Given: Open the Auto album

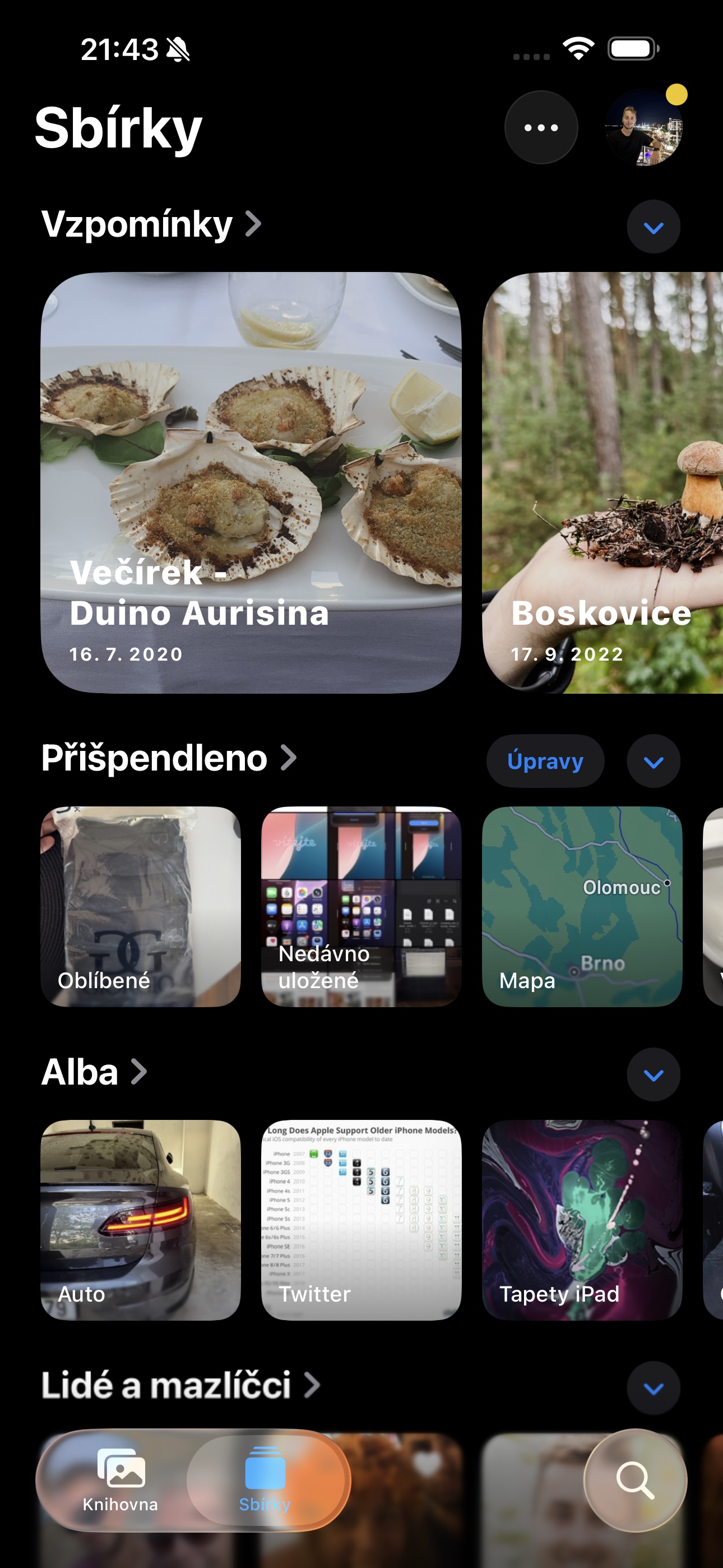Looking at the screenshot, I should pos(141,1220).
